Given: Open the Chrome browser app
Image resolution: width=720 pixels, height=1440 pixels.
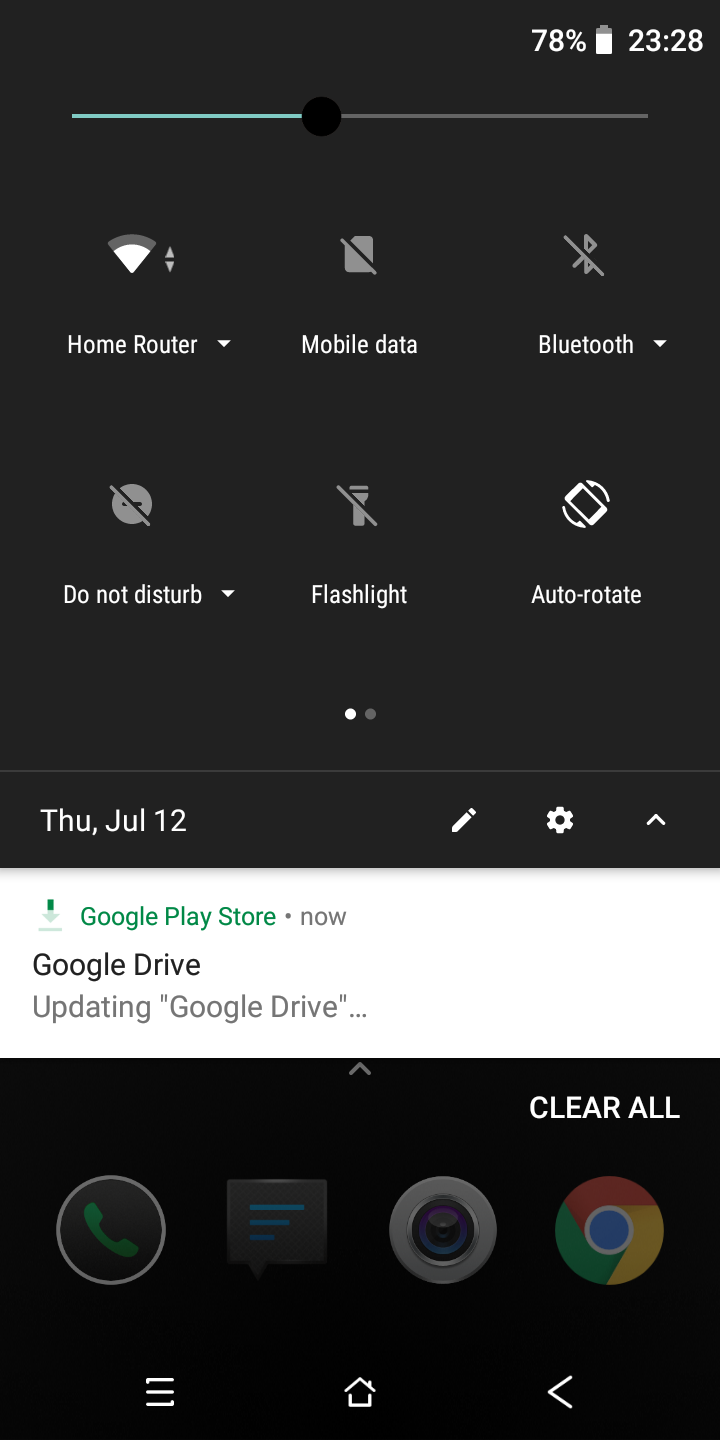Looking at the screenshot, I should pos(609,1230).
